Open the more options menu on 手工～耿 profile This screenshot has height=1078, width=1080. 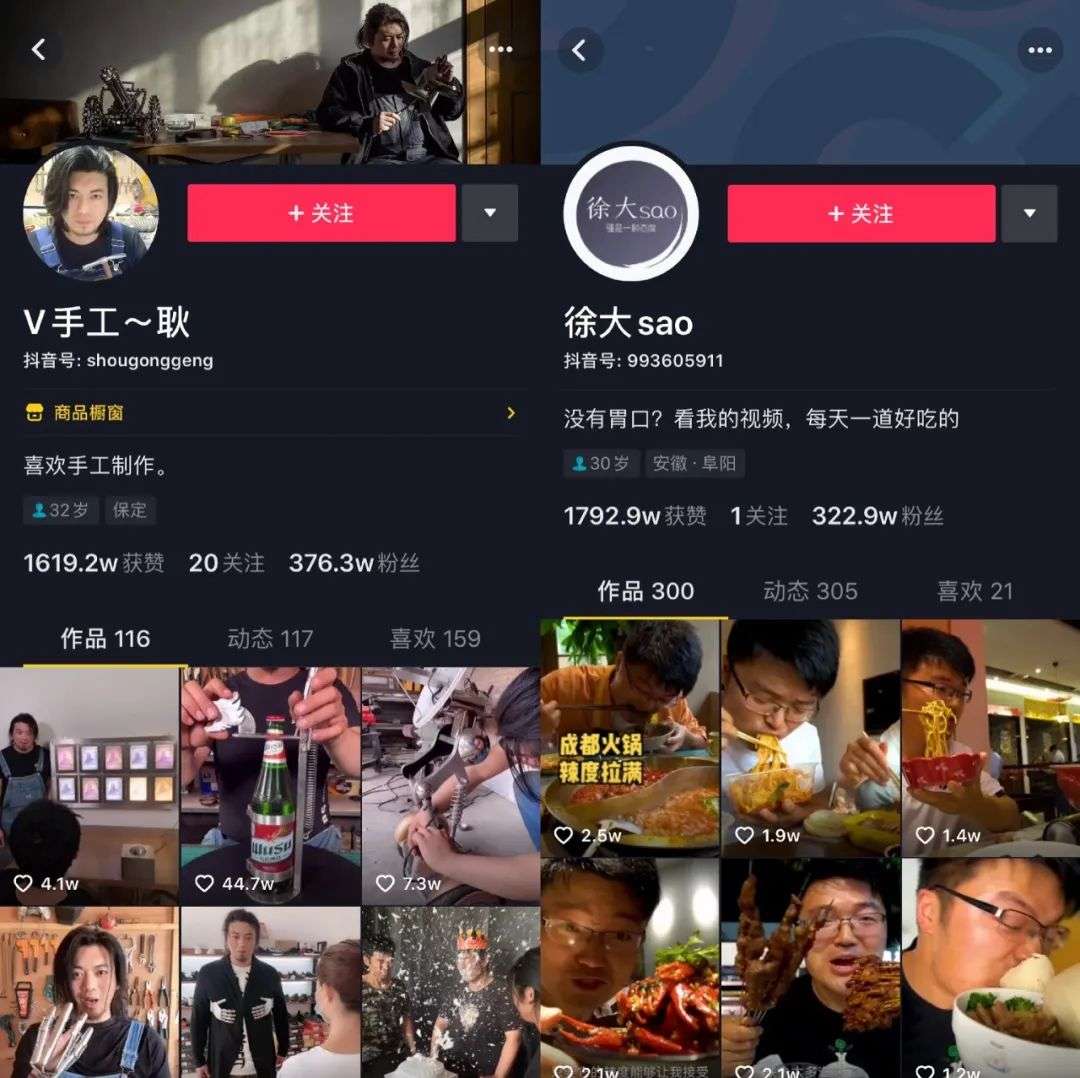click(500, 49)
